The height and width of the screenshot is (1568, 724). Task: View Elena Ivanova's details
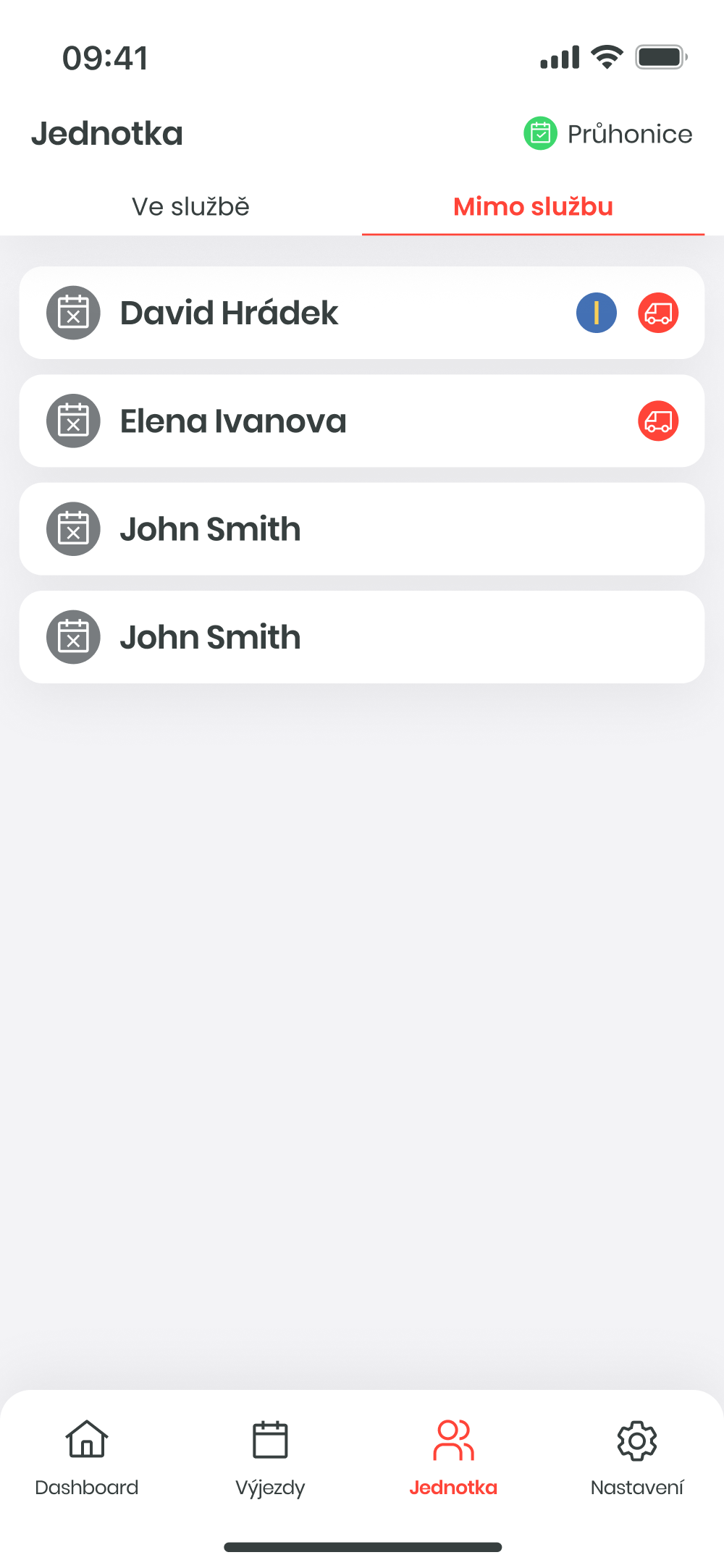(x=290, y=421)
